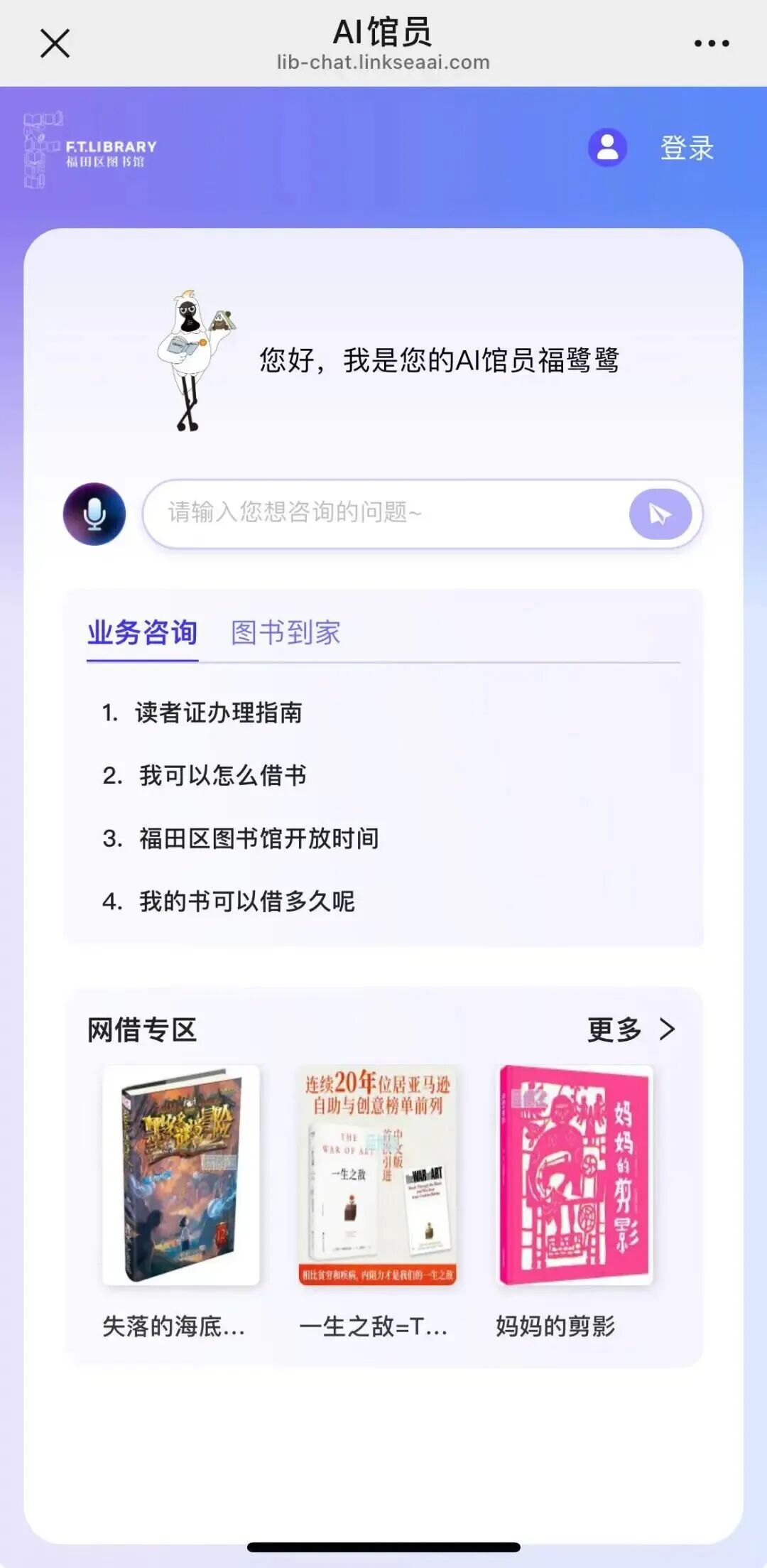Screen dimensions: 767x1568
Task: Choose the question 我的书可以借多久呢
Action: 246,901
